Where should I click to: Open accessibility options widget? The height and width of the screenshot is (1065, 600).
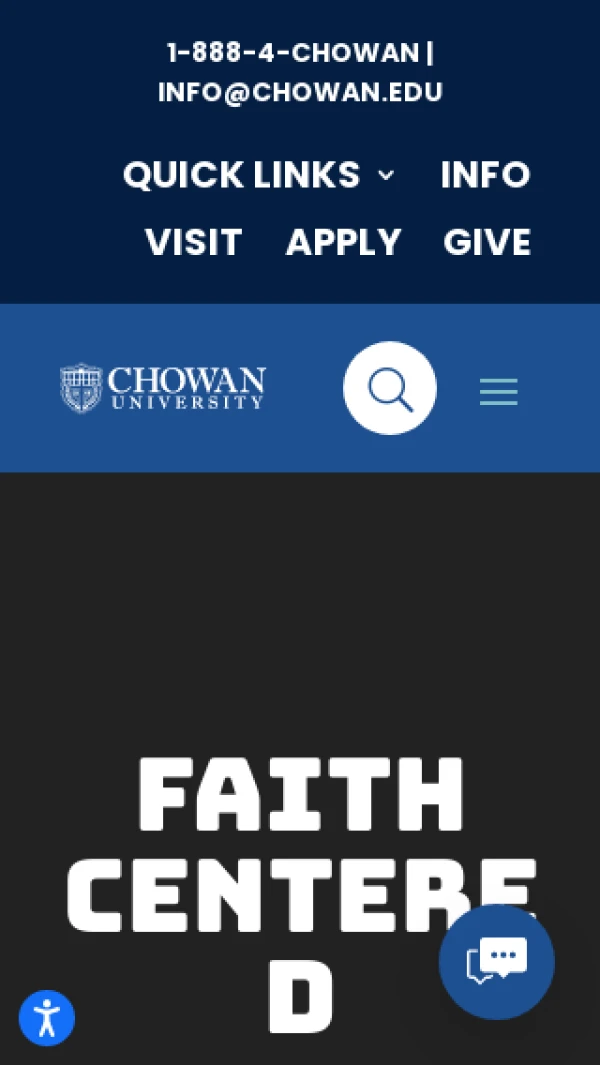pos(47,1018)
